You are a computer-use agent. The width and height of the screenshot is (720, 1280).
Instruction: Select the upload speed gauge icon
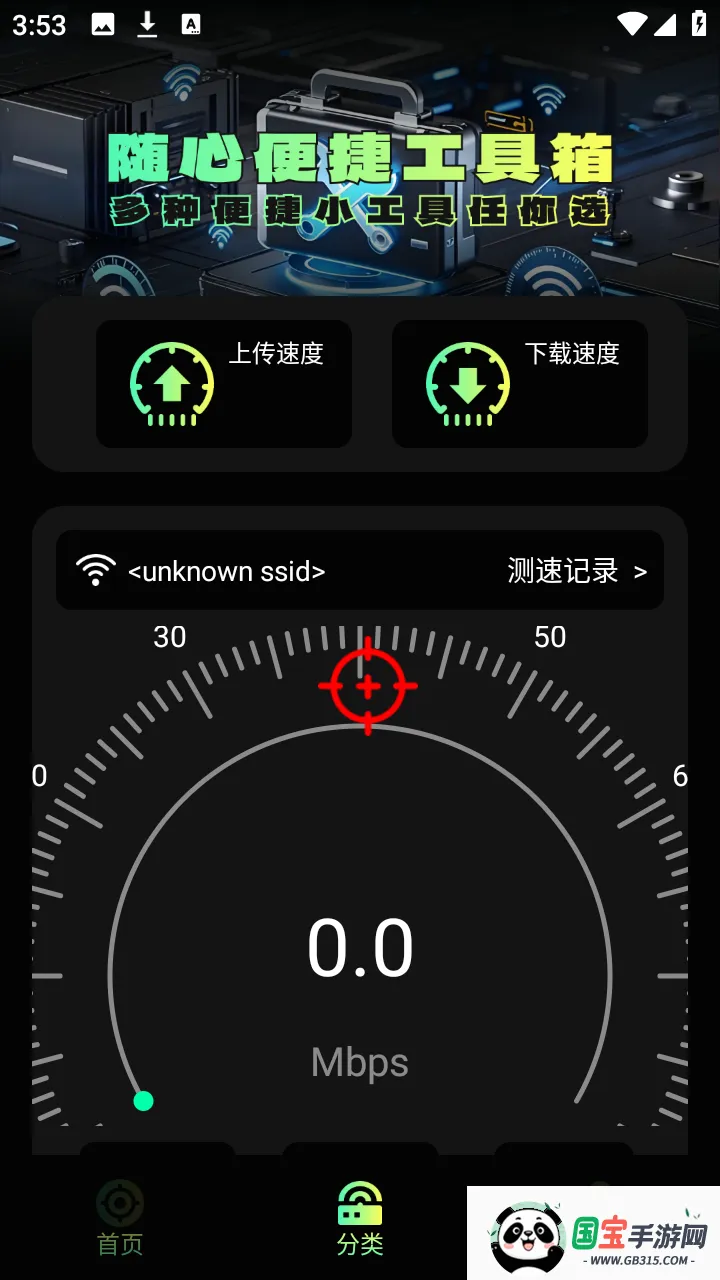tap(170, 383)
